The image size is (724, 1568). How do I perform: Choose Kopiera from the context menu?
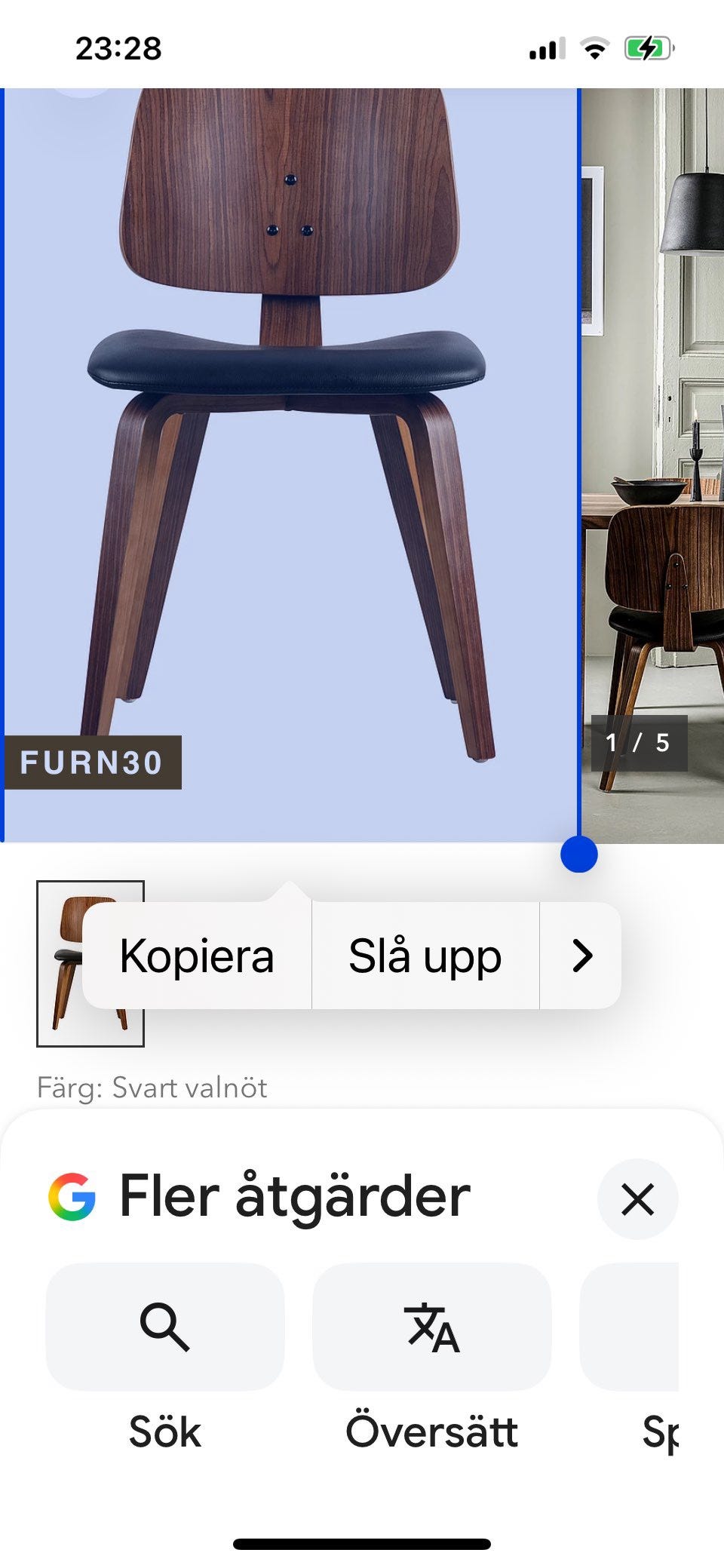point(198,956)
